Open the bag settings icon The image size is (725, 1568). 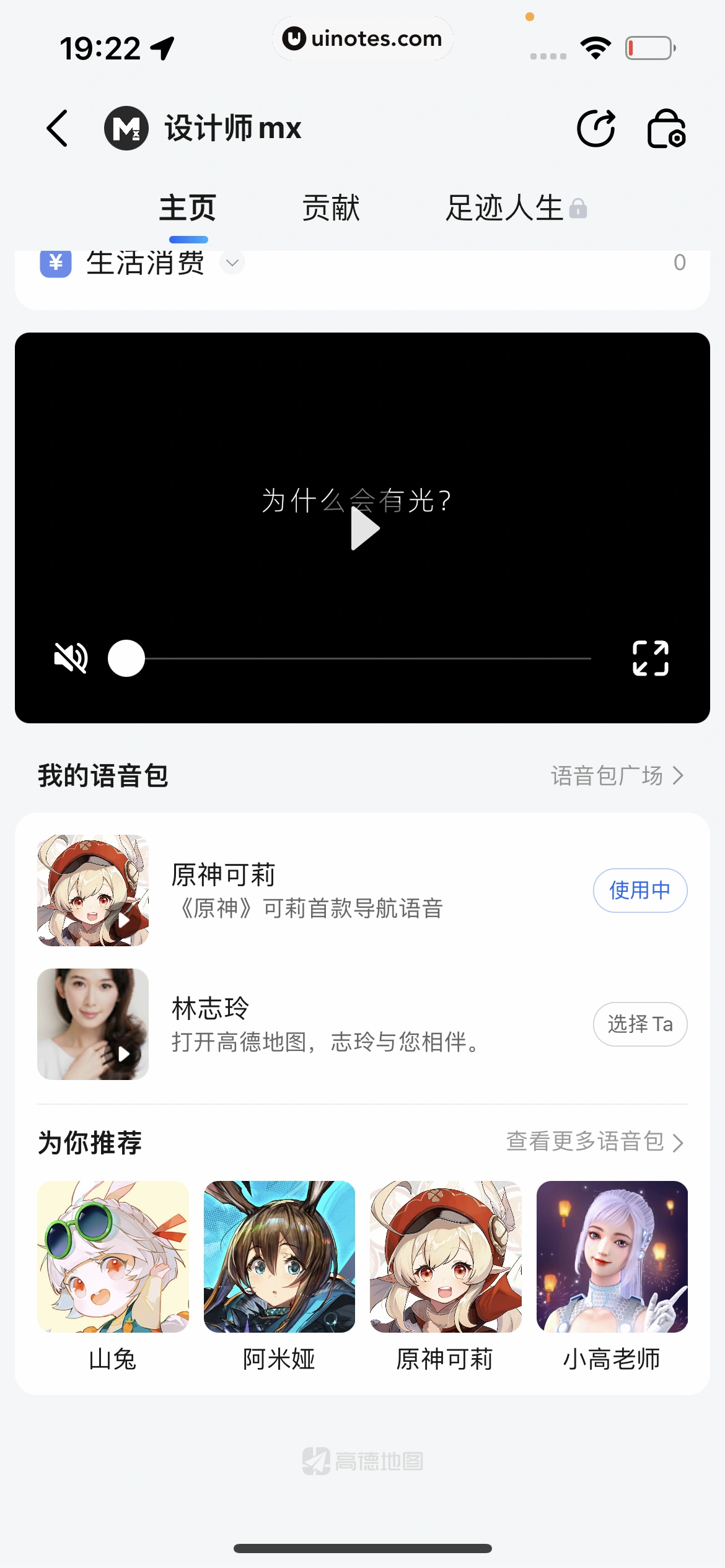coord(666,128)
